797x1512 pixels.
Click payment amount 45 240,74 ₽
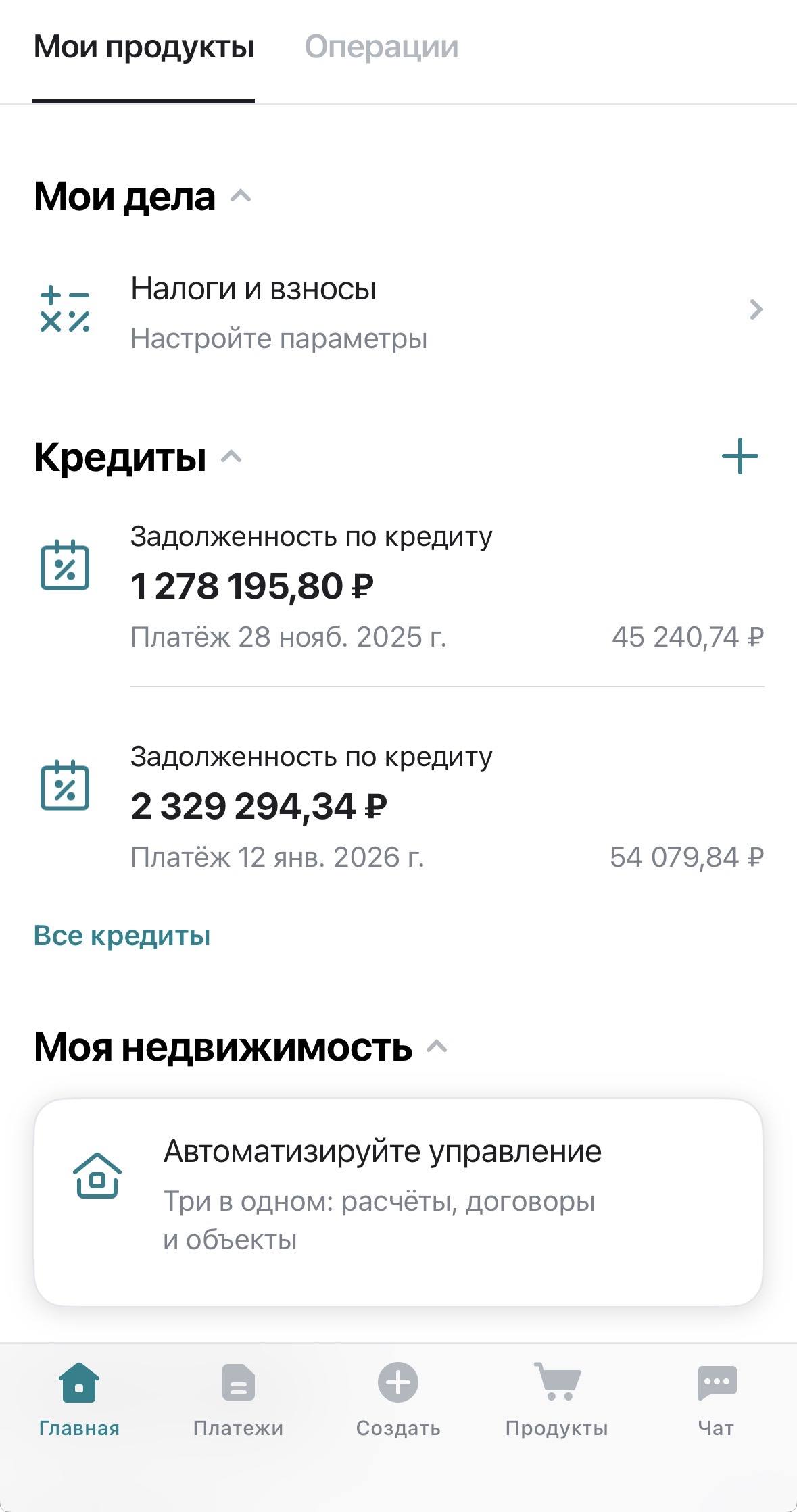(687, 636)
